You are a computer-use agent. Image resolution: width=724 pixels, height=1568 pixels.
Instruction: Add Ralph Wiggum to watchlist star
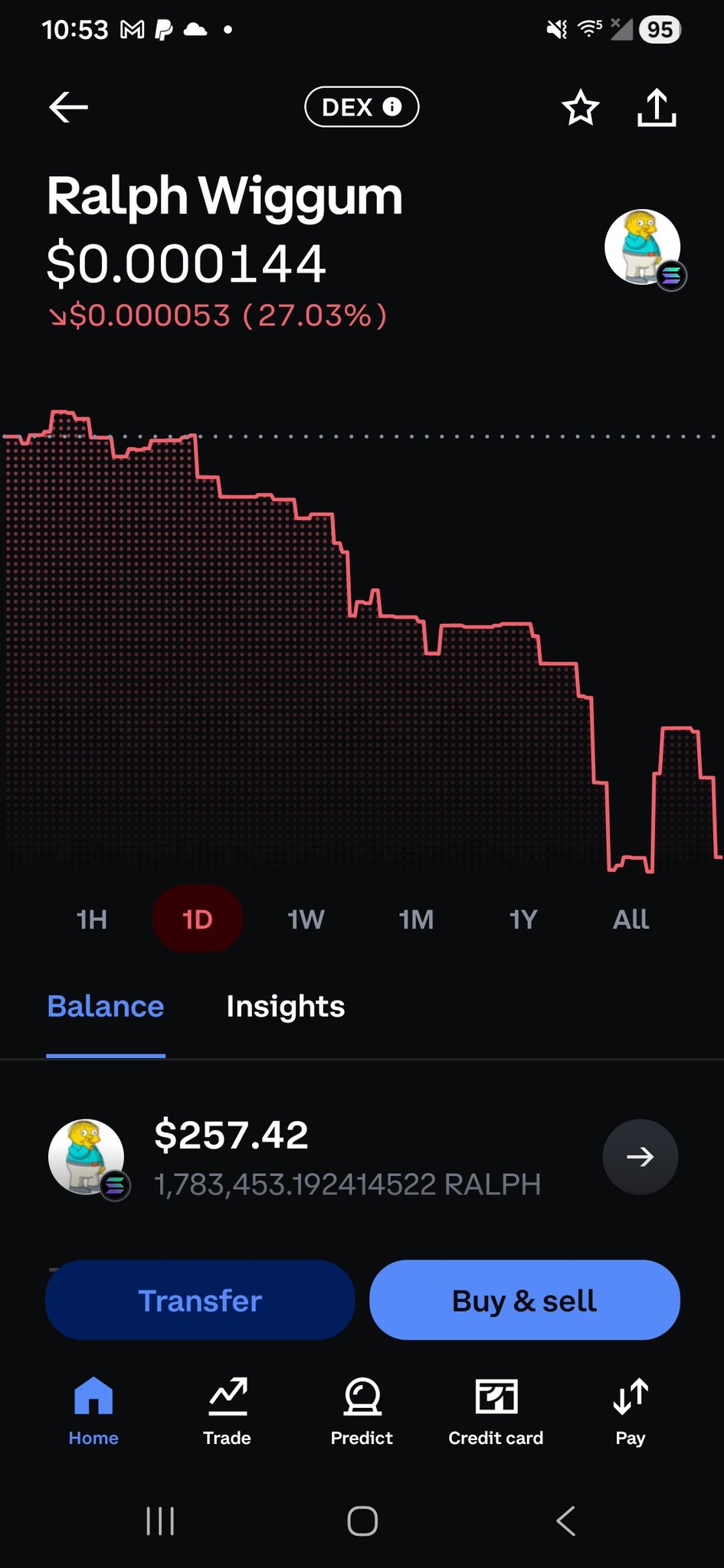(x=580, y=107)
